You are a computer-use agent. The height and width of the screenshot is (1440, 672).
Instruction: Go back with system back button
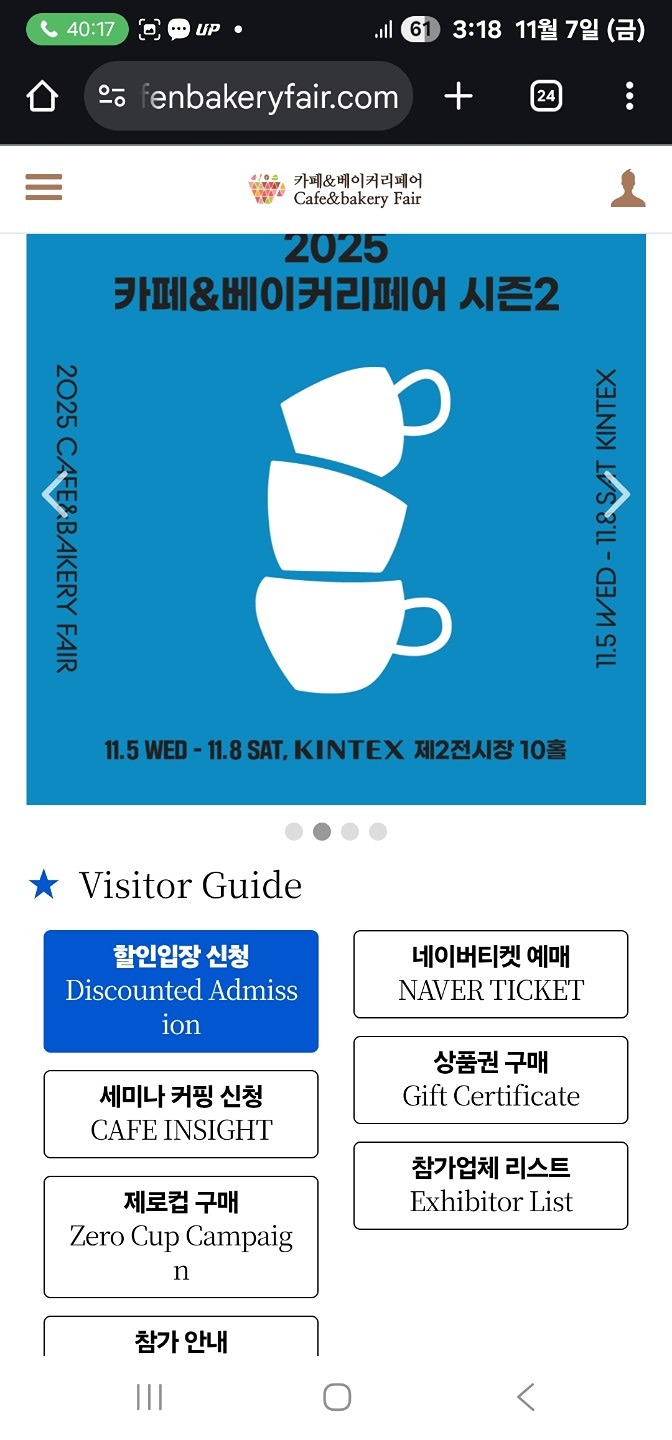526,1397
